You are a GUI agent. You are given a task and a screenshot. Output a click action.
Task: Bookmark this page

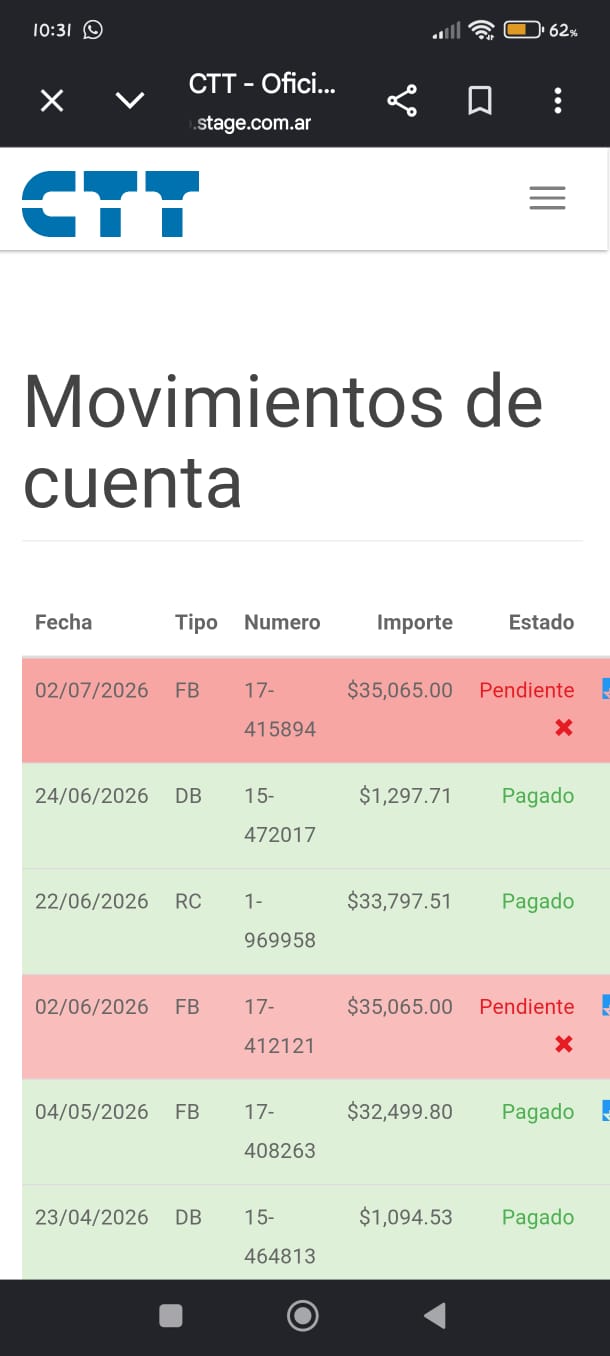pyautogui.click(x=480, y=100)
